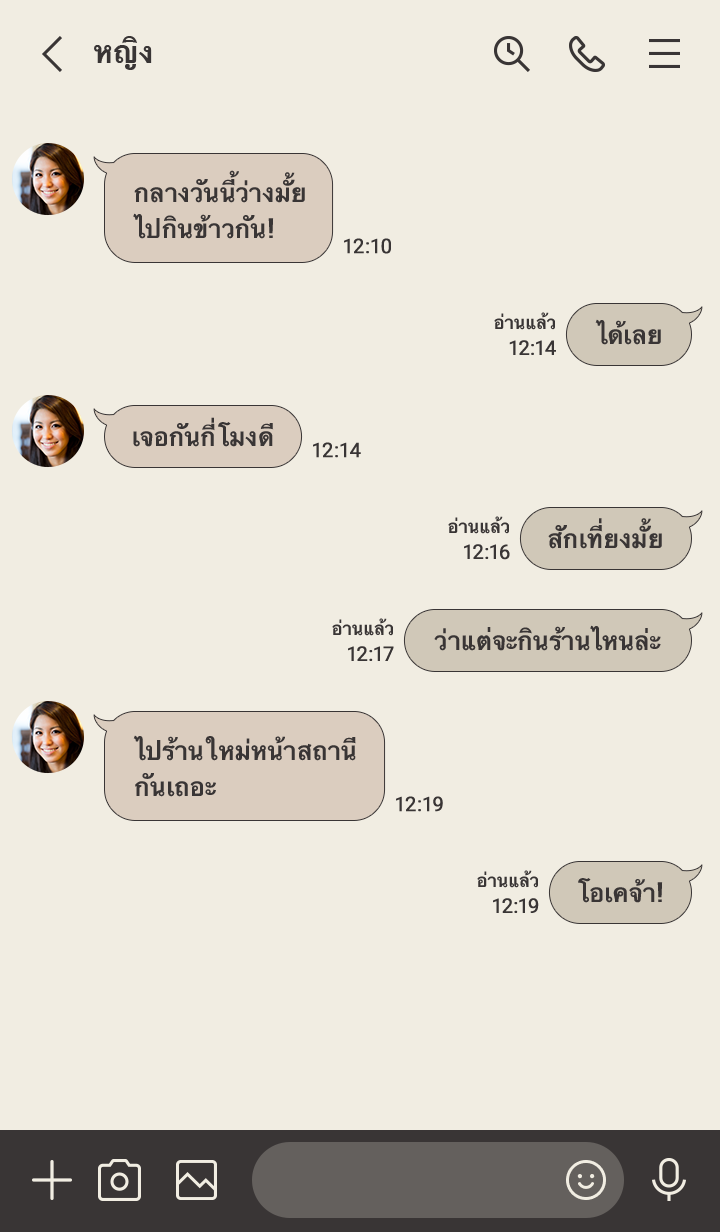Image resolution: width=720 pixels, height=1232 pixels.
Task: Search the chat history
Action: (x=511, y=54)
